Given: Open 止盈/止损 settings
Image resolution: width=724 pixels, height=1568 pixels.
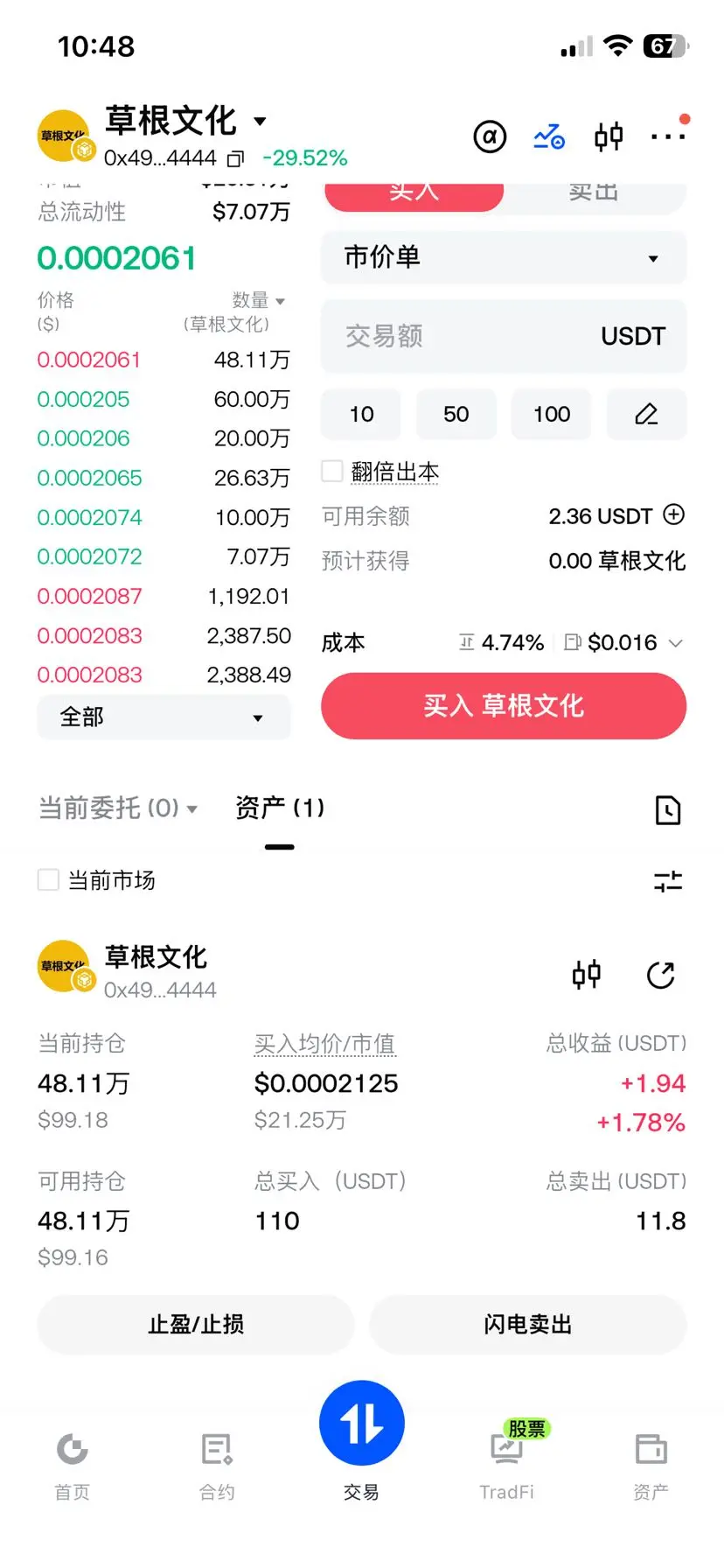Looking at the screenshot, I should (196, 1325).
